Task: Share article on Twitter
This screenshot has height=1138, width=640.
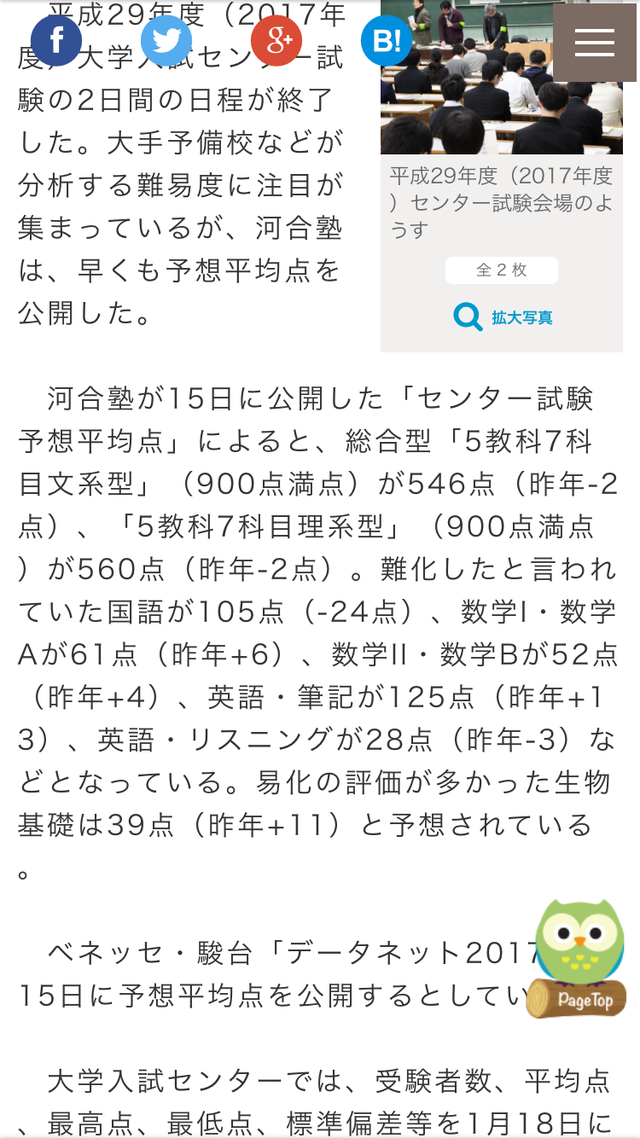Action: pos(166,41)
